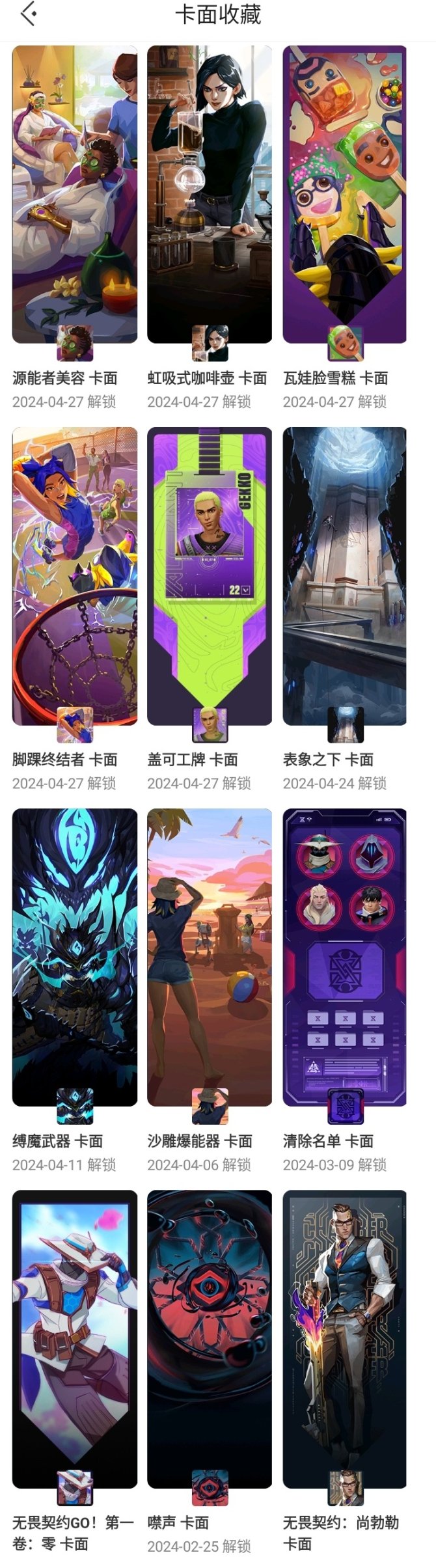View the 无畏契约GO！第一卷：零 card
The height and width of the screenshot is (1568, 436).
[x=75, y=1339]
